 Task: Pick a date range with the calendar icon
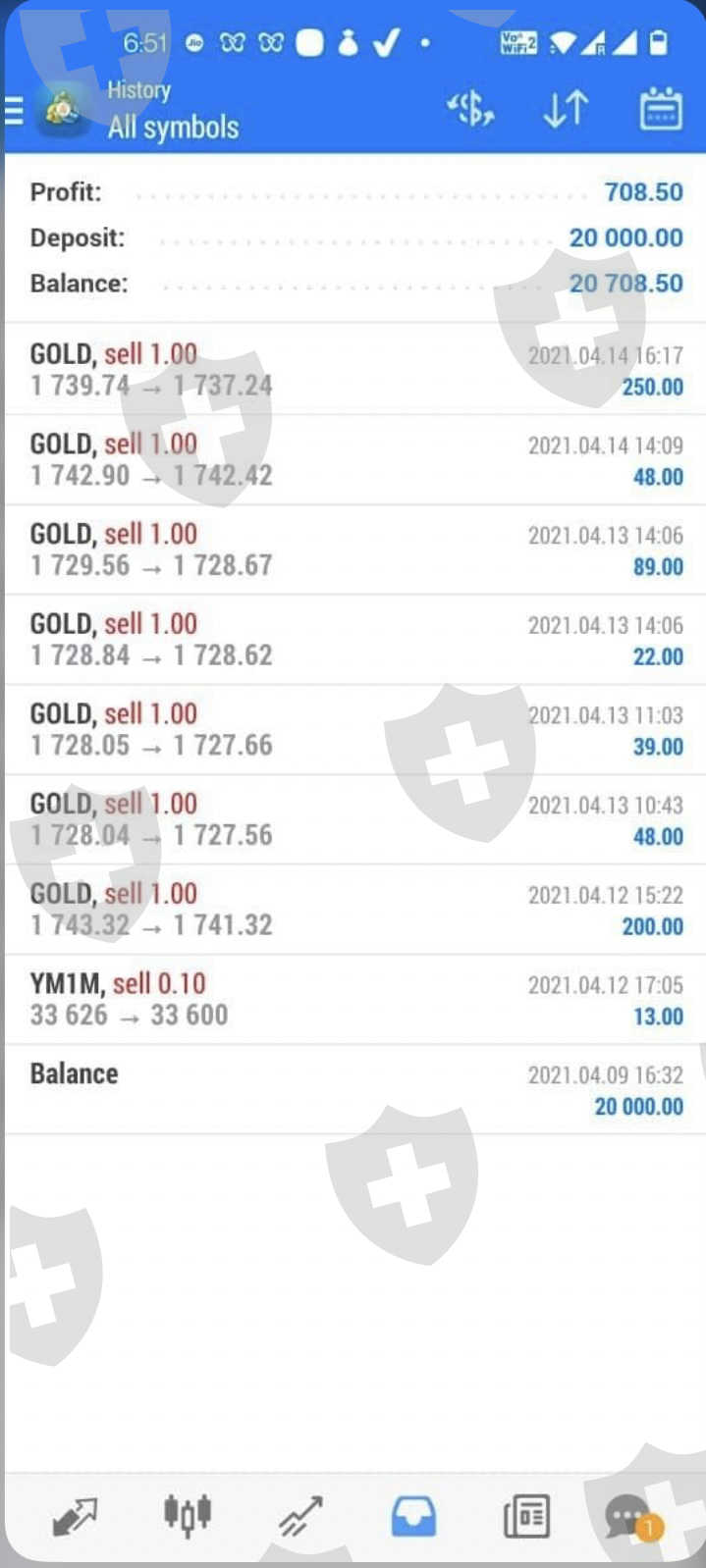[x=661, y=109]
